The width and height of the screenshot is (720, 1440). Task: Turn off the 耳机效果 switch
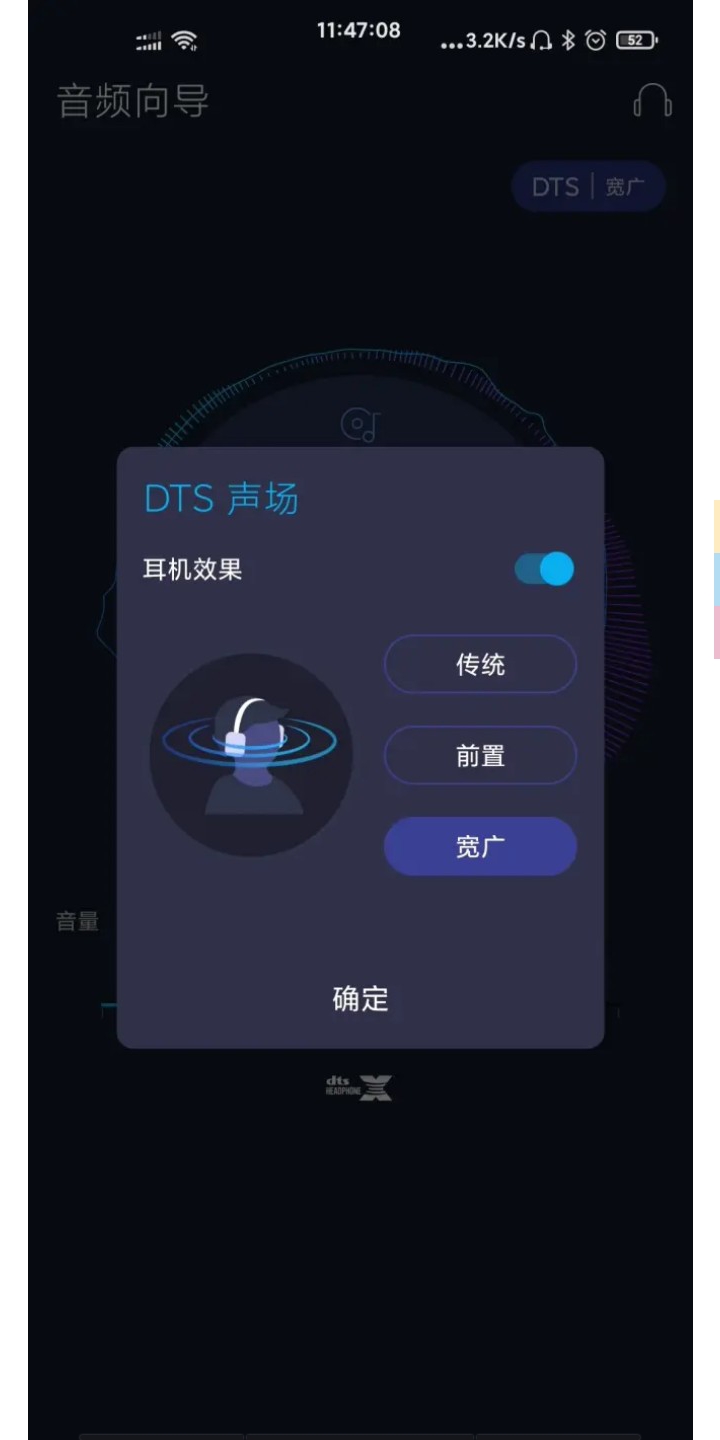(544, 569)
